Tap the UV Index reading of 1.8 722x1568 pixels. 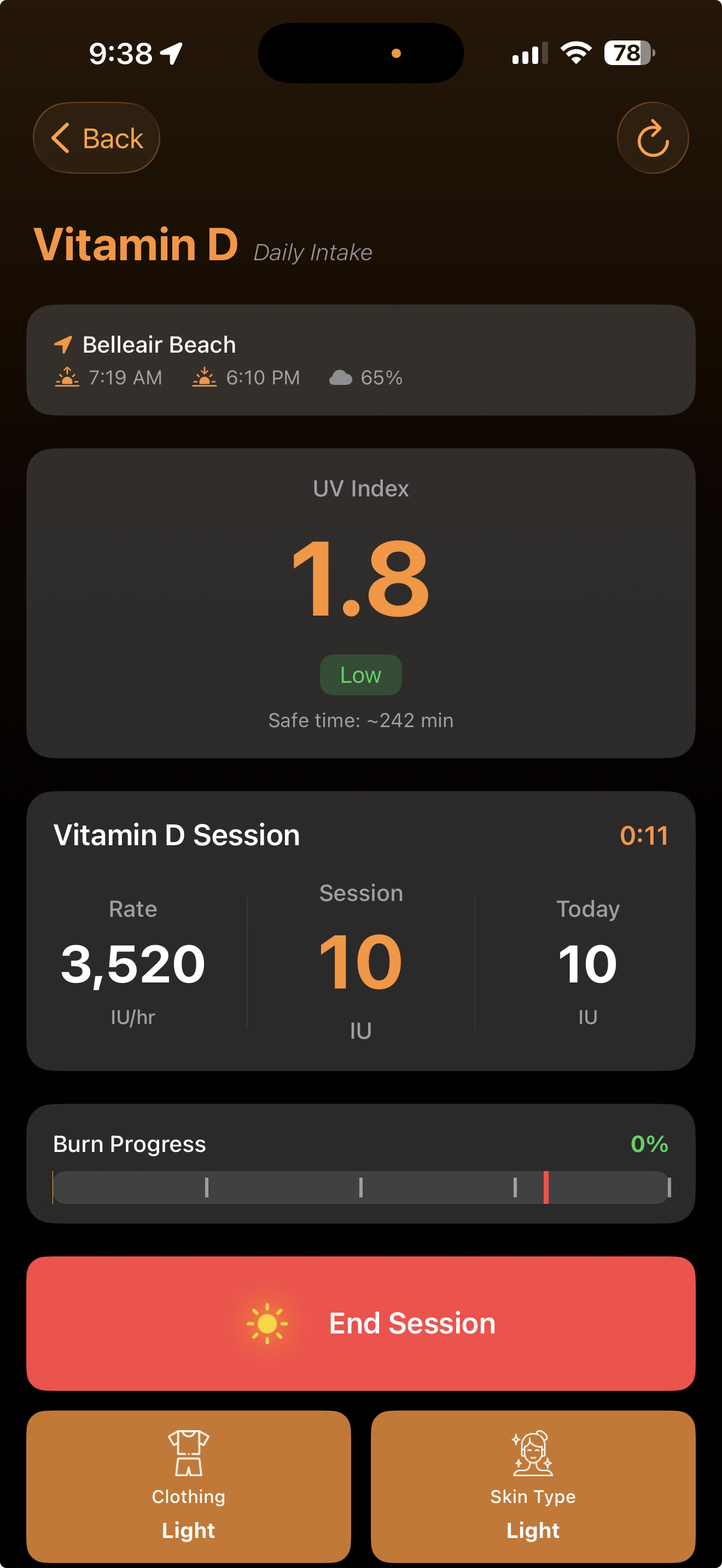click(x=361, y=582)
